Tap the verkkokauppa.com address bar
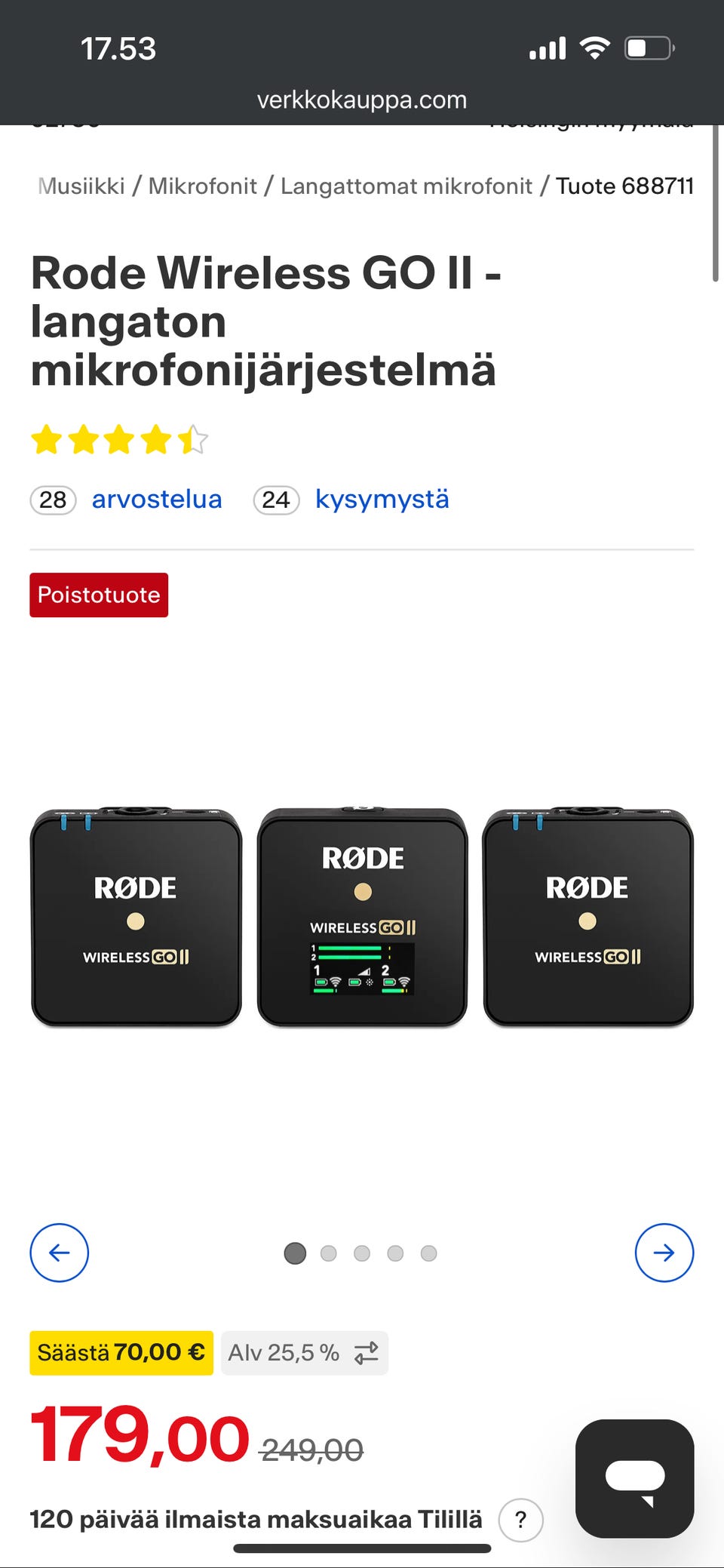The width and height of the screenshot is (724, 1568). tap(362, 100)
